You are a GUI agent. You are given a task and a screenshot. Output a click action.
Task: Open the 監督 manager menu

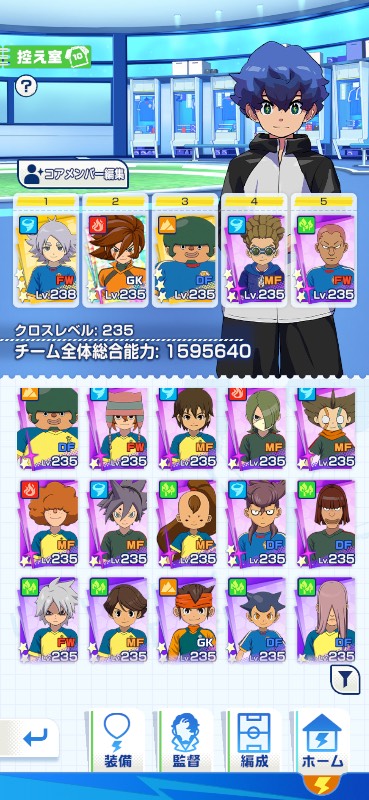(186, 740)
